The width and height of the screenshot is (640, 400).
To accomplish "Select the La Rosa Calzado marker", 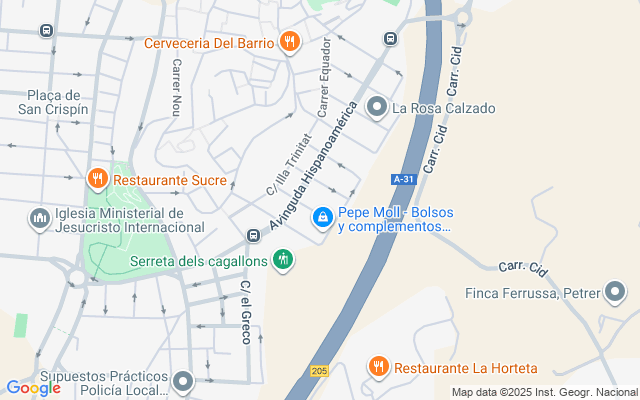I will pos(377,107).
